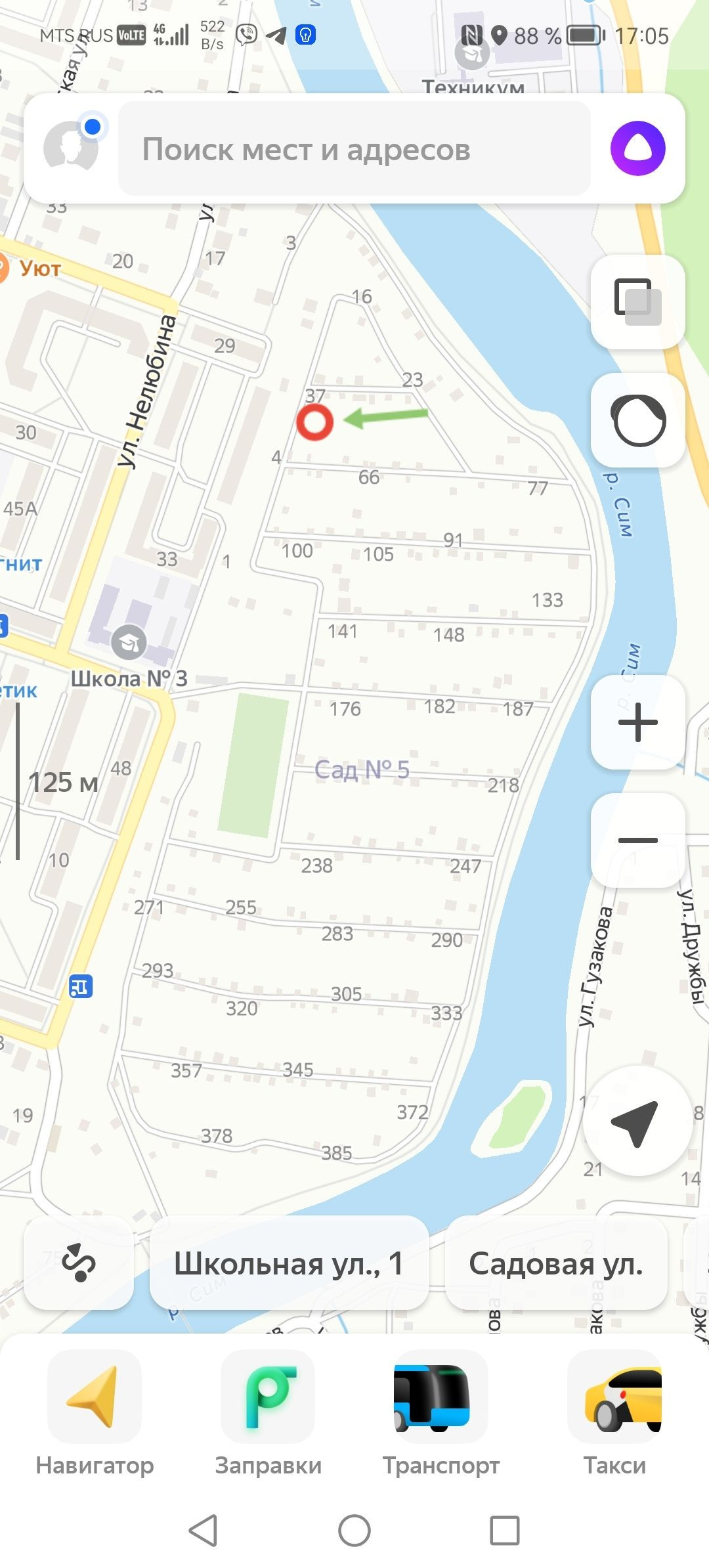Center map on my location
This screenshot has height=1568, width=709.
point(636,1122)
